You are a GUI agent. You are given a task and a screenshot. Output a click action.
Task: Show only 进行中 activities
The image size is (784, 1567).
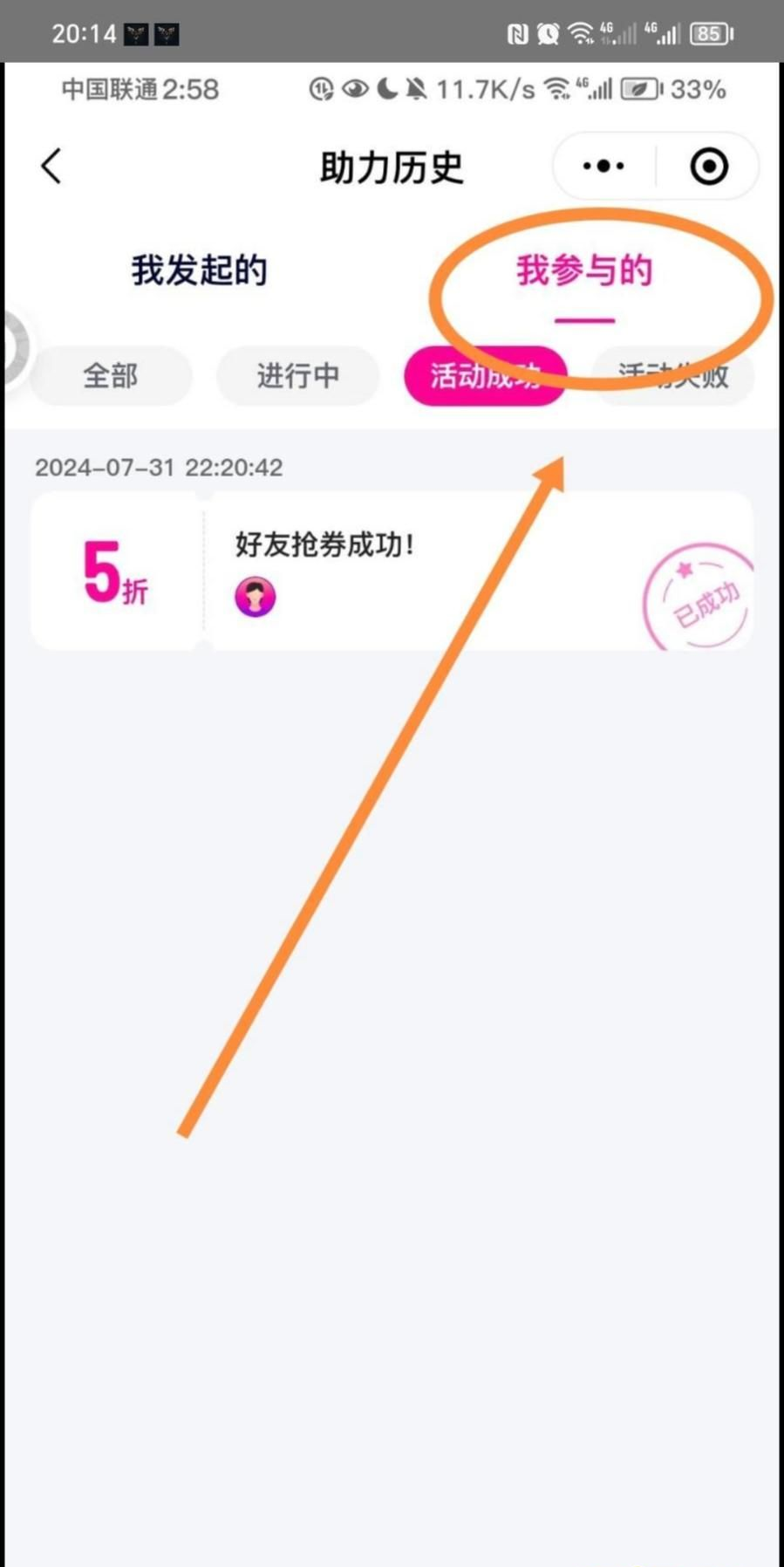pos(297,376)
